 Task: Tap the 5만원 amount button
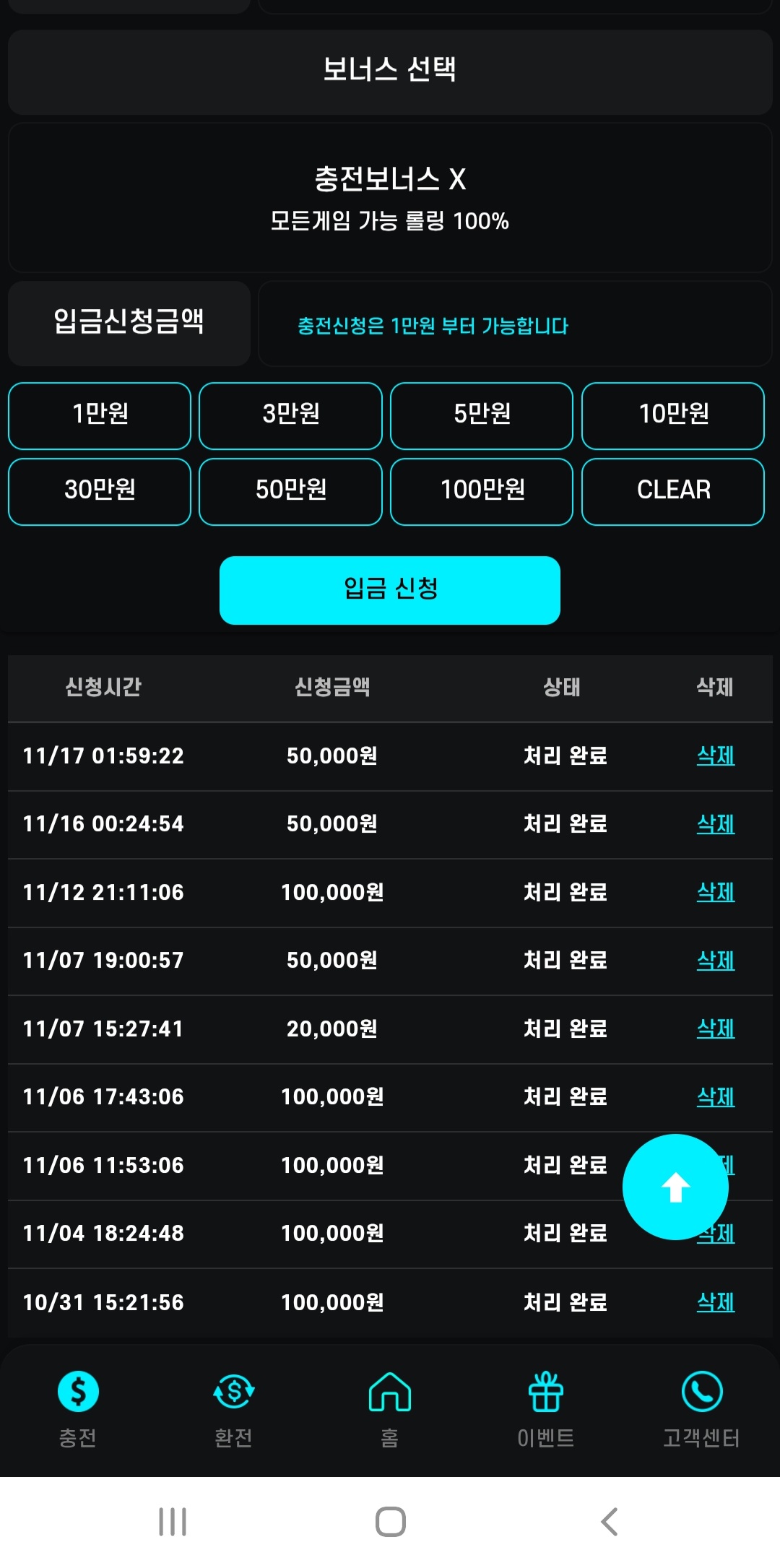(482, 415)
